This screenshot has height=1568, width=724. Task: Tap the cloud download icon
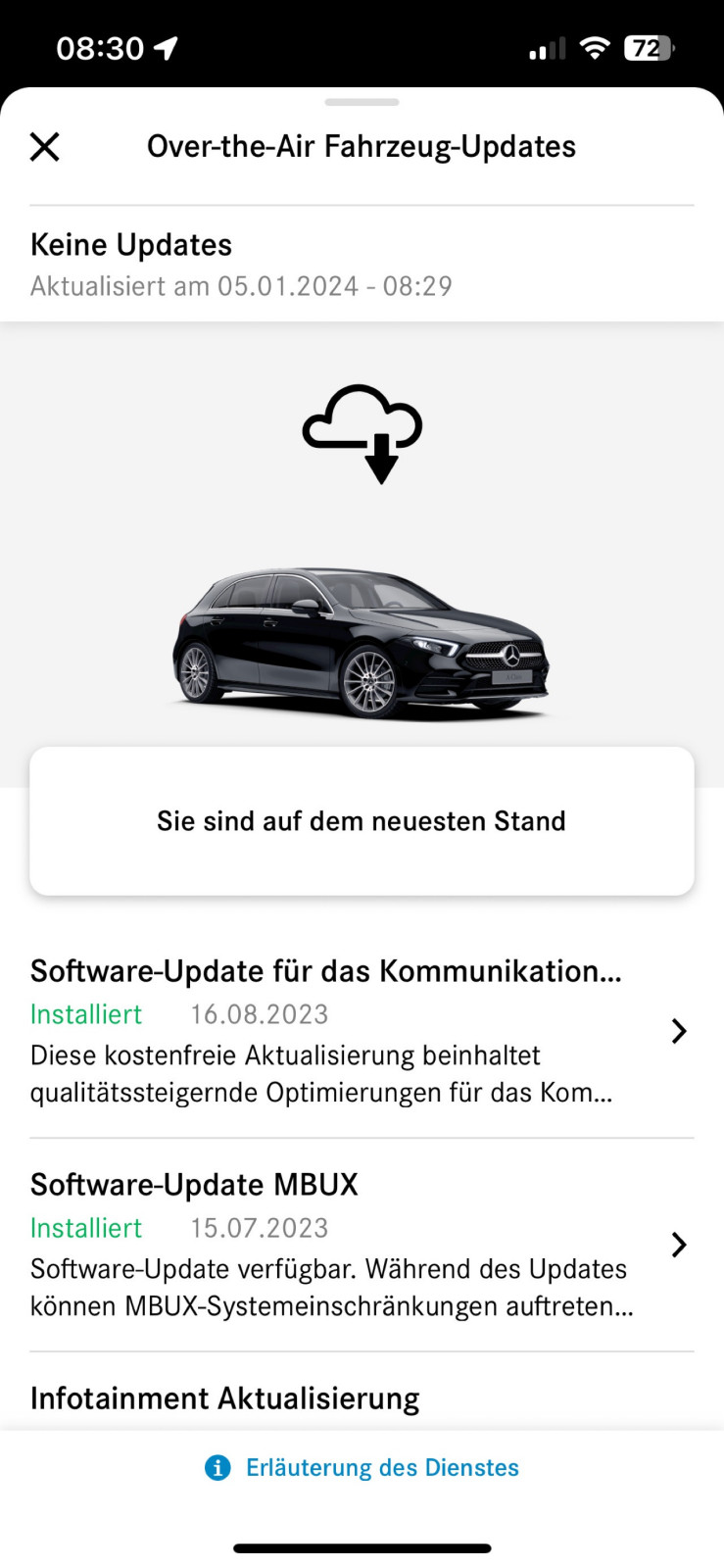point(363,431)
